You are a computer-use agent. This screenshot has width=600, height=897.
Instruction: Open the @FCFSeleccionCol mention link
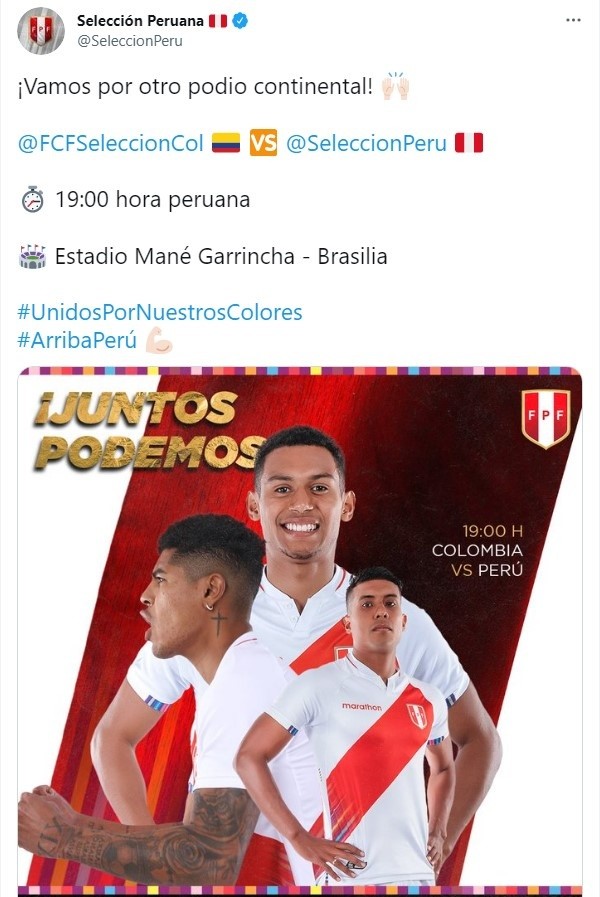(x=110, y=143)
